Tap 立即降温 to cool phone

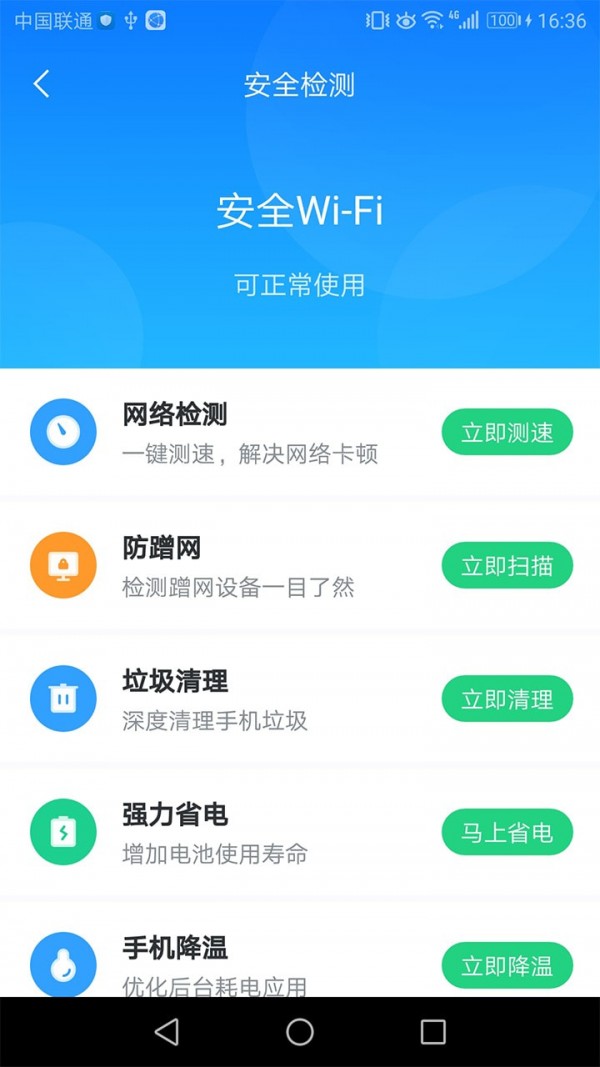coord(507,966)
